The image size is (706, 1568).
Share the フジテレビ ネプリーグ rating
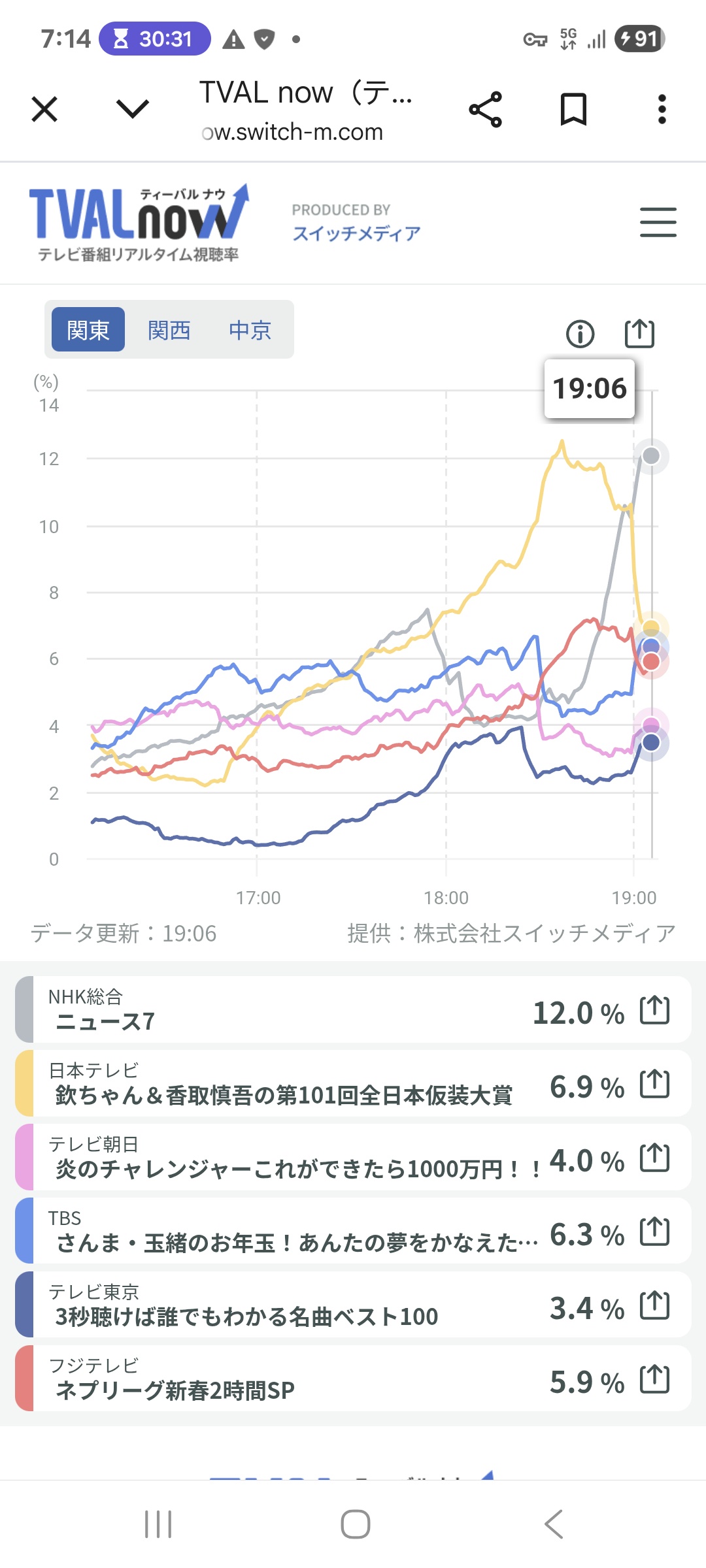point(654,1379)
